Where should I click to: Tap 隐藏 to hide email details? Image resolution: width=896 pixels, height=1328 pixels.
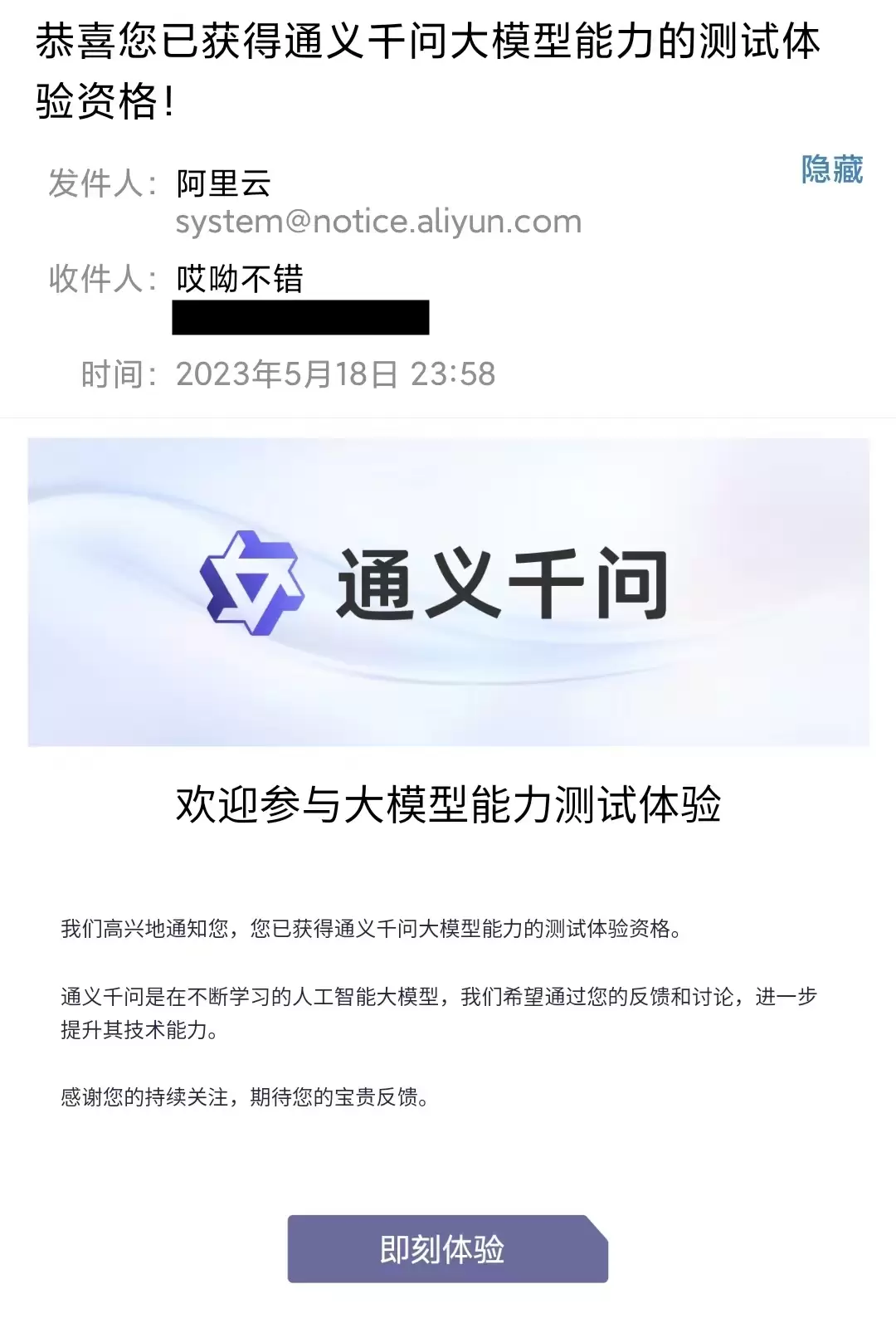831,169
